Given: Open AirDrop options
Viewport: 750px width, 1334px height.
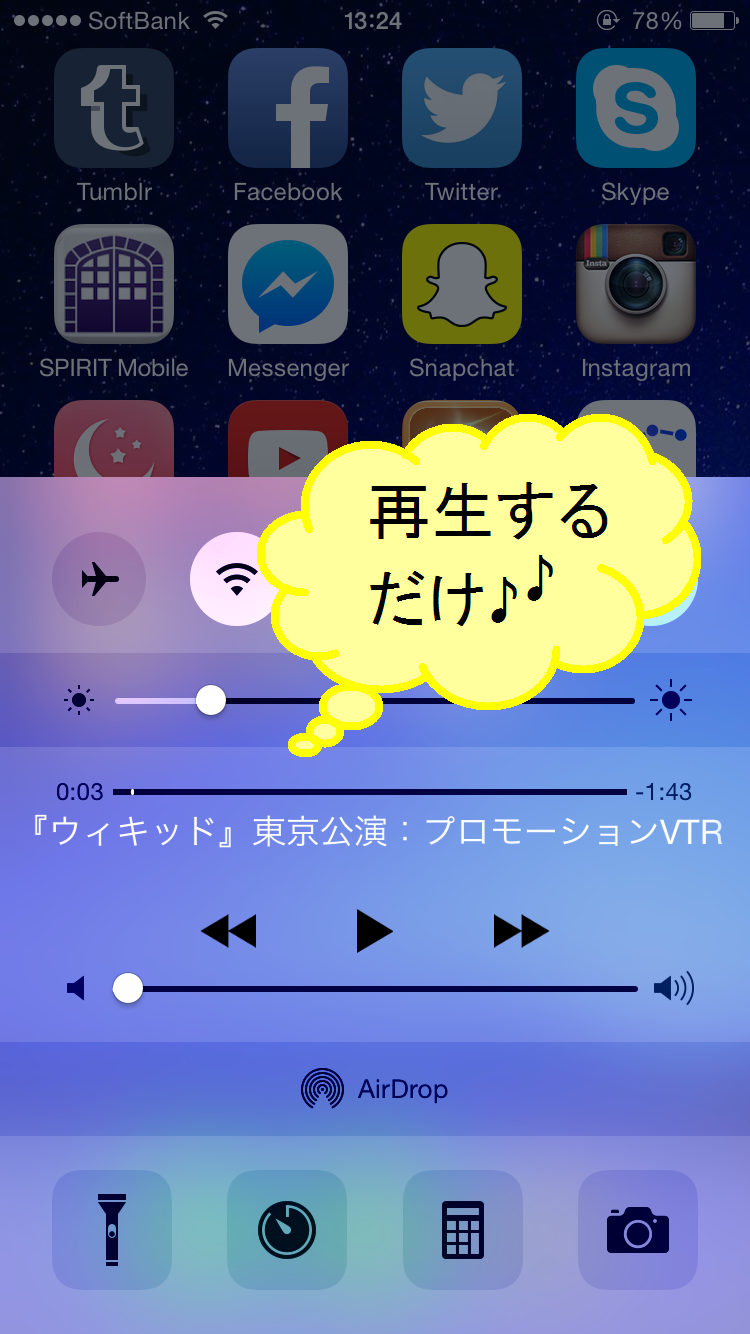Looking at the screenshot, I should [374, 1089].
